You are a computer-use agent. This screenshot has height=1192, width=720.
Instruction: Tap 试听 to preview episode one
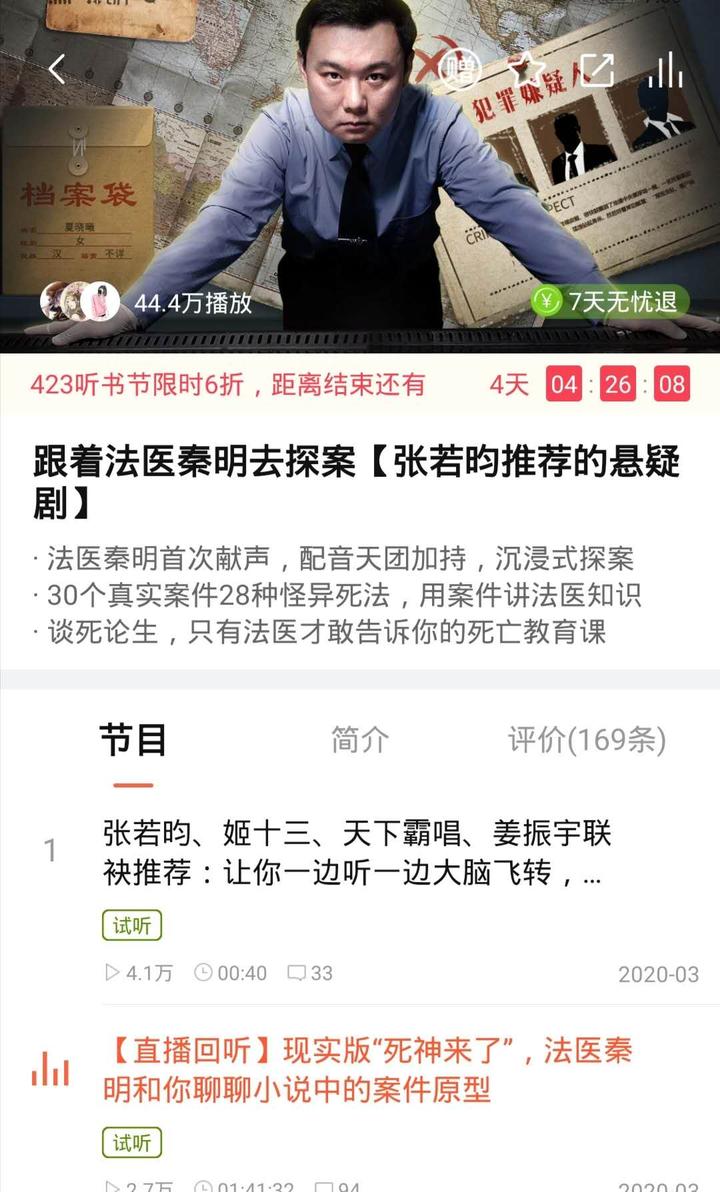click(130, 926)
